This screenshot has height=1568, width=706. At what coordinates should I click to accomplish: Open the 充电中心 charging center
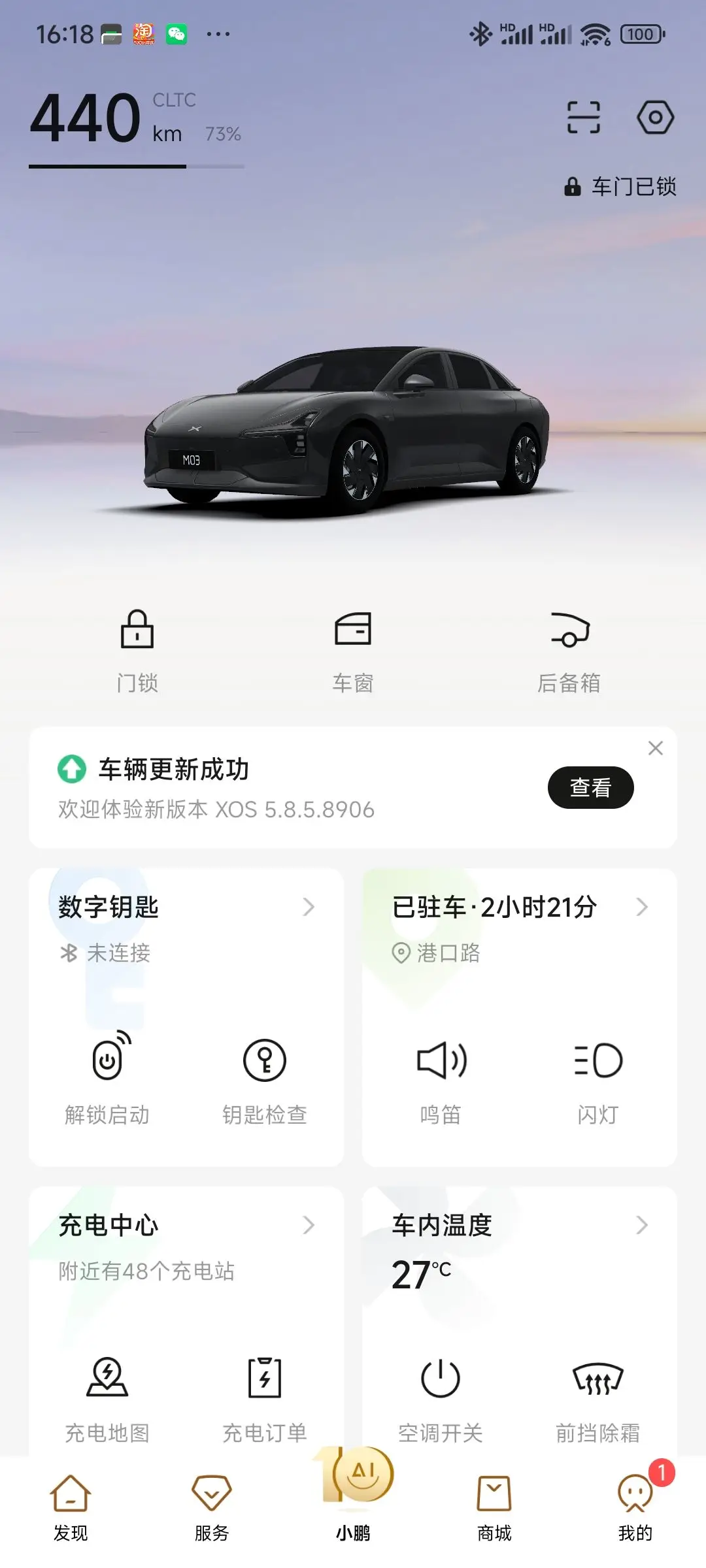(186, 1226)
